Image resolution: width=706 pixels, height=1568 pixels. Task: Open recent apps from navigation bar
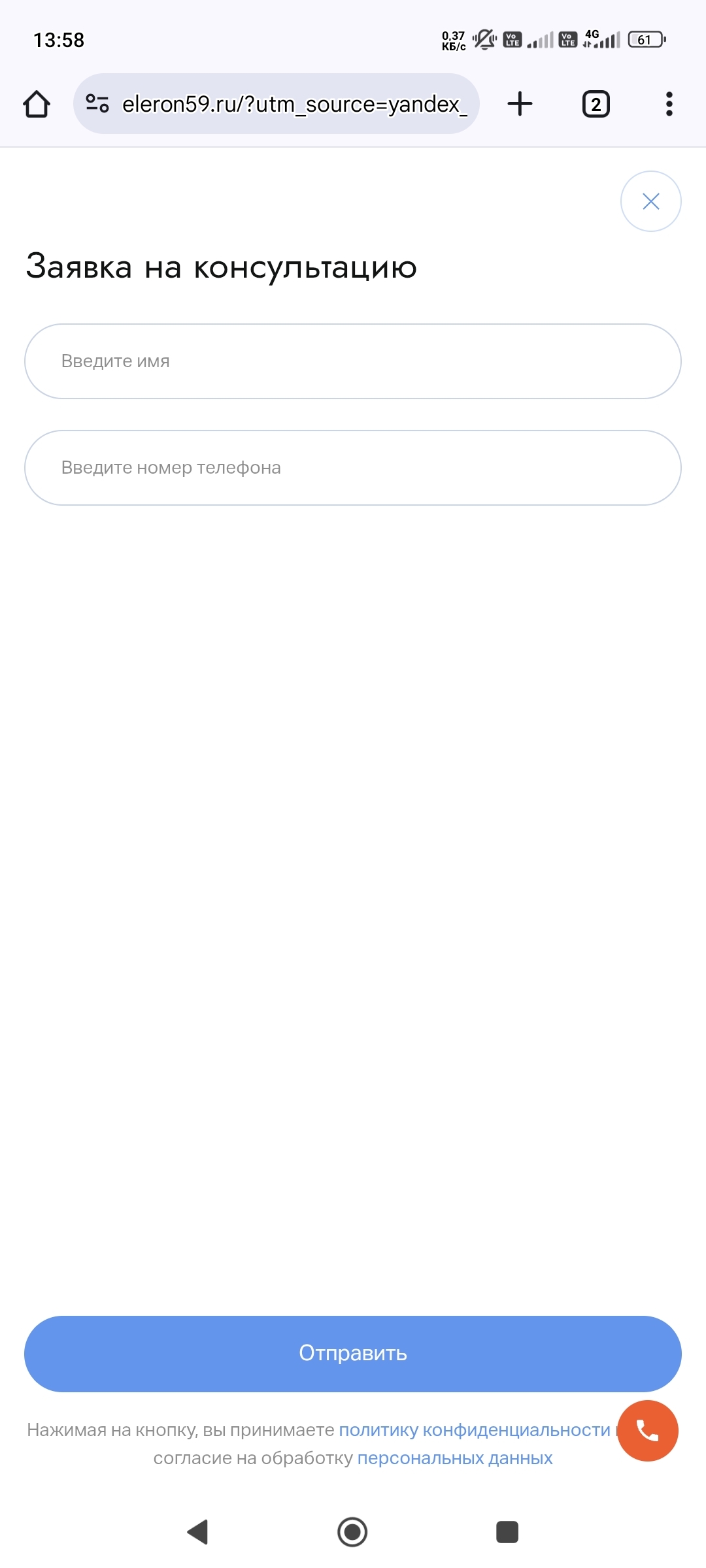click(x=507, y=1532)
